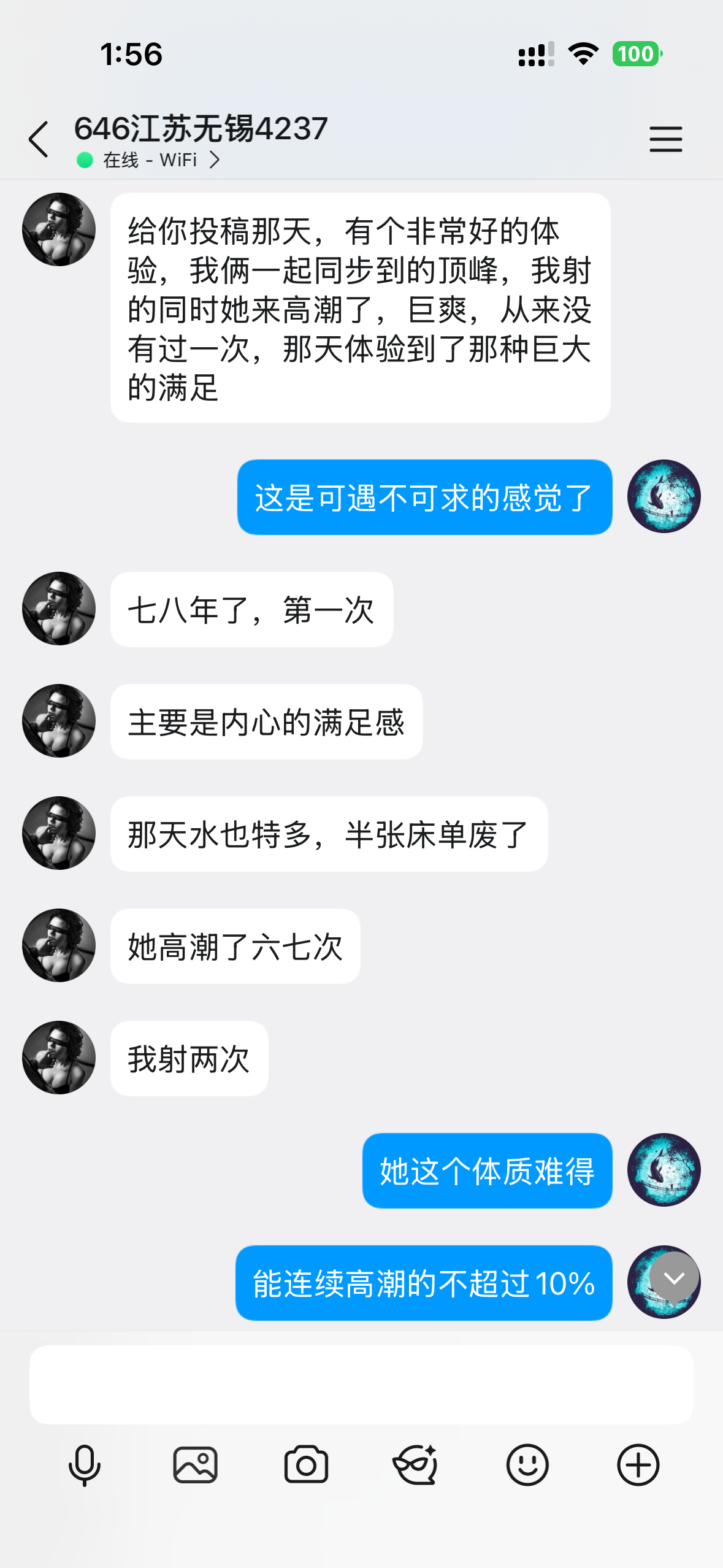This screenshot has height=1568, width=723.
Task: Launch the camera to take a photo
Action: pyautogui.click(x=306, y=1465)
